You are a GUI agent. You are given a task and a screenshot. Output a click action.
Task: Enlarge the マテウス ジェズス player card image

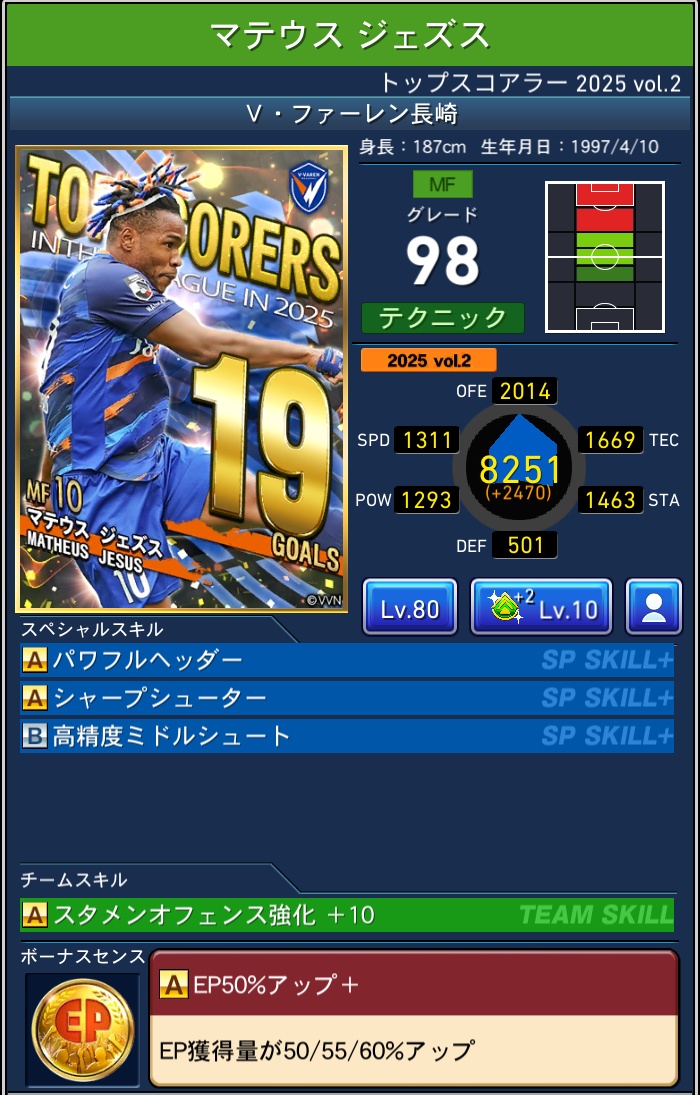pos(181,378)
